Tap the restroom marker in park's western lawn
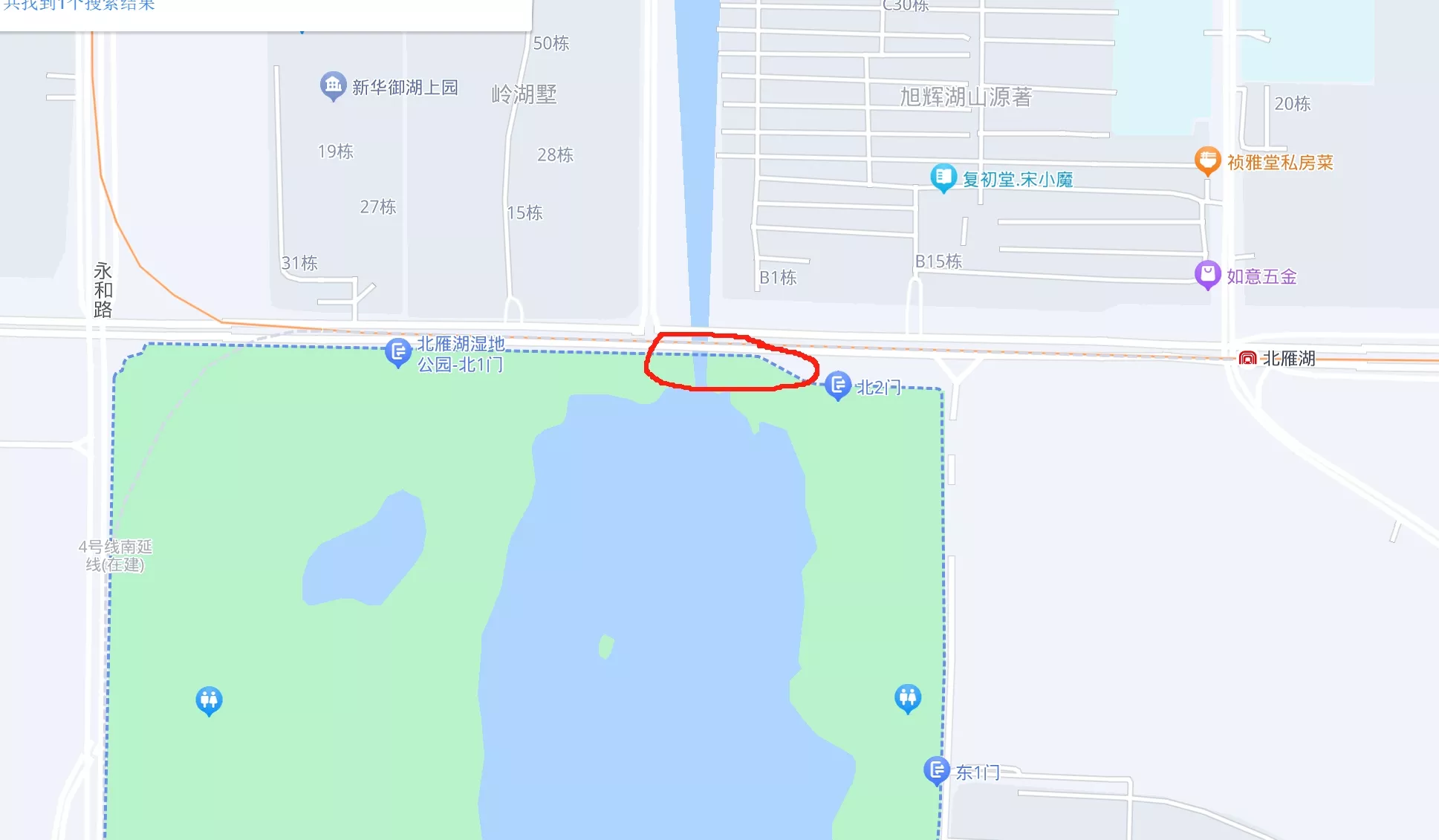The width and height of the screenshot is (1439, 840). pos(209,700)
